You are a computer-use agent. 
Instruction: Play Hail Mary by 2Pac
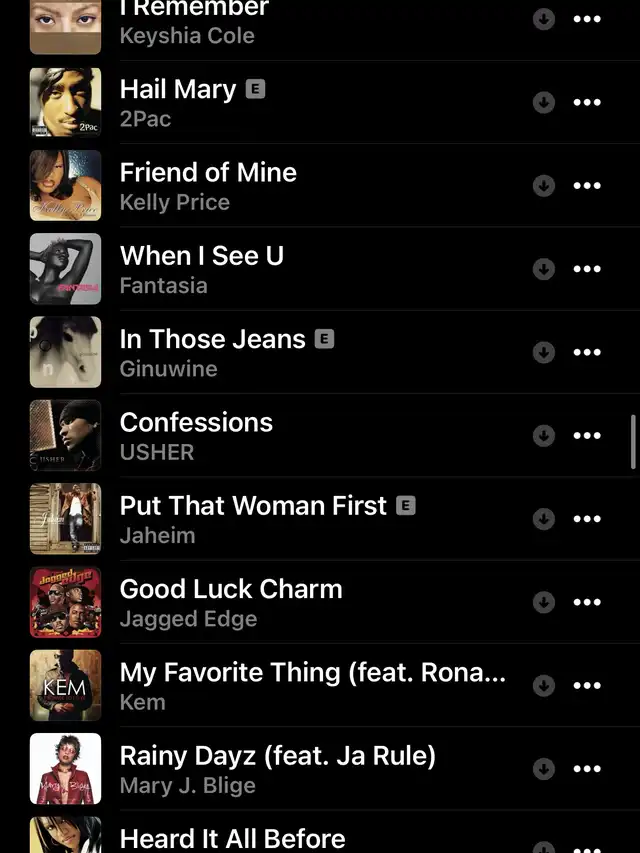click(x=178, y=102)
